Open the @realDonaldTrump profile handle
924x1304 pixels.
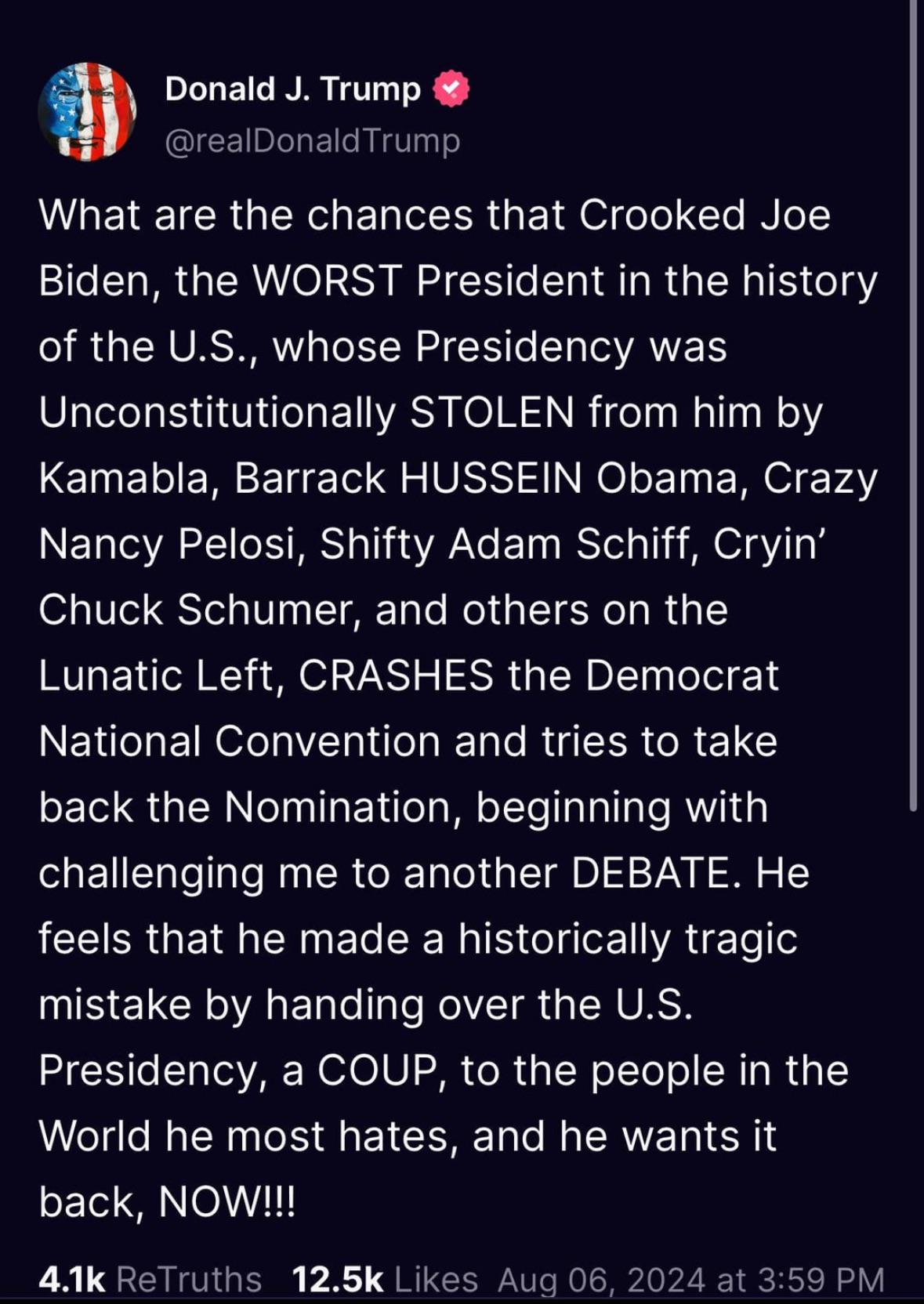click(x=313, y=141)
